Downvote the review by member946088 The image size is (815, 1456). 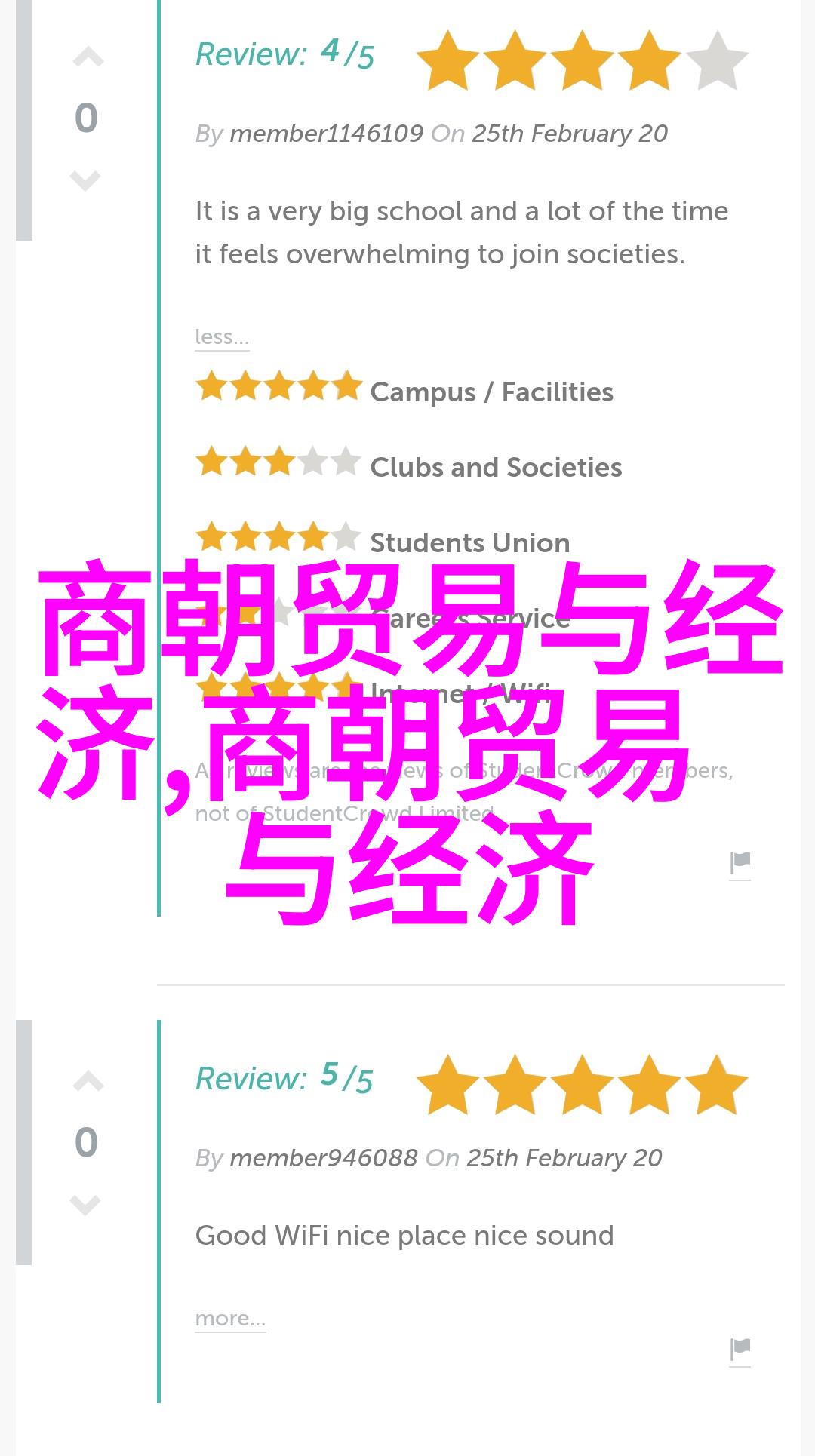pyautogui.click(x=85, y=1204)
